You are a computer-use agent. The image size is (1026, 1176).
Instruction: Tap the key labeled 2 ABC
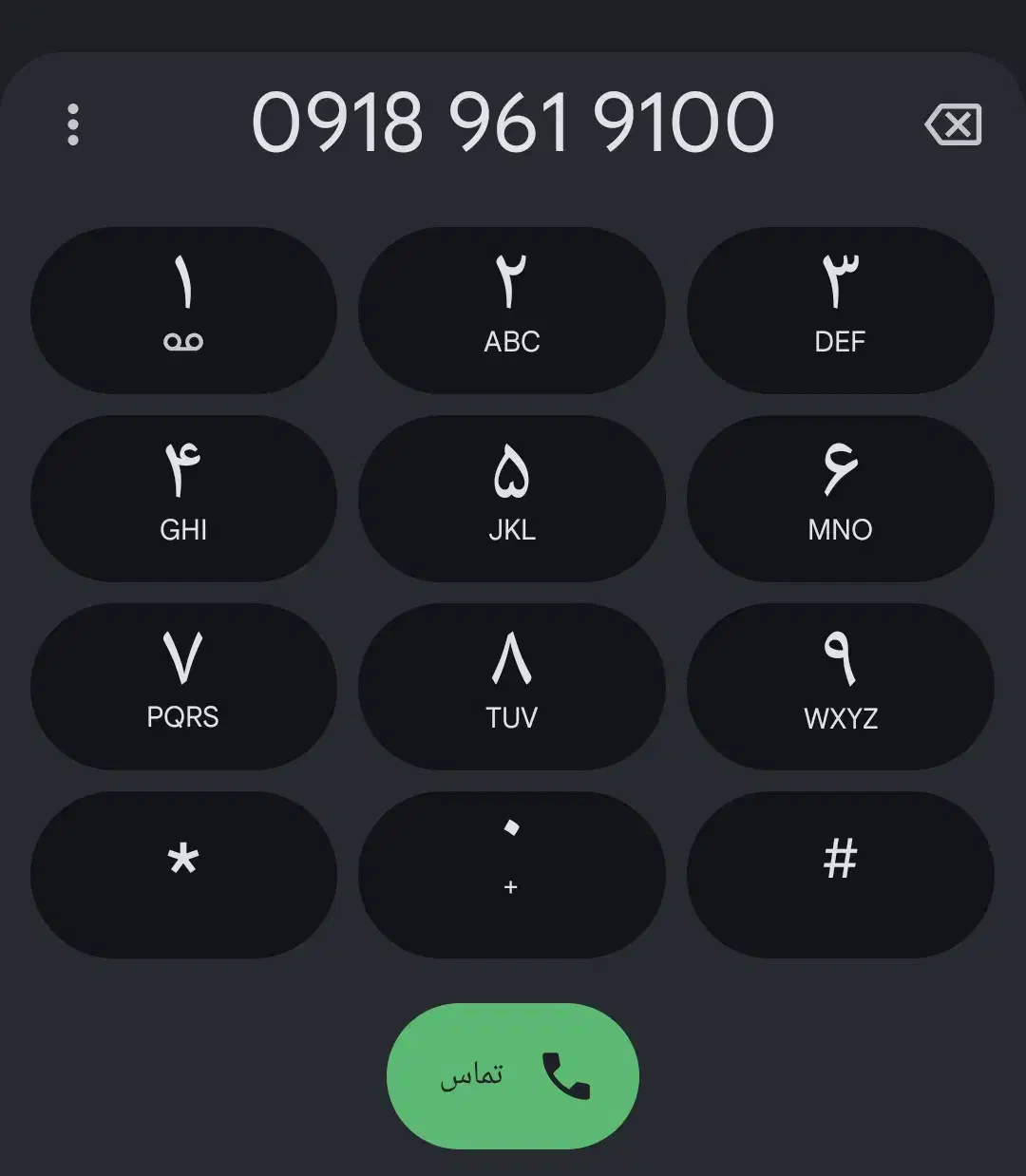click(x=511, y=309)
